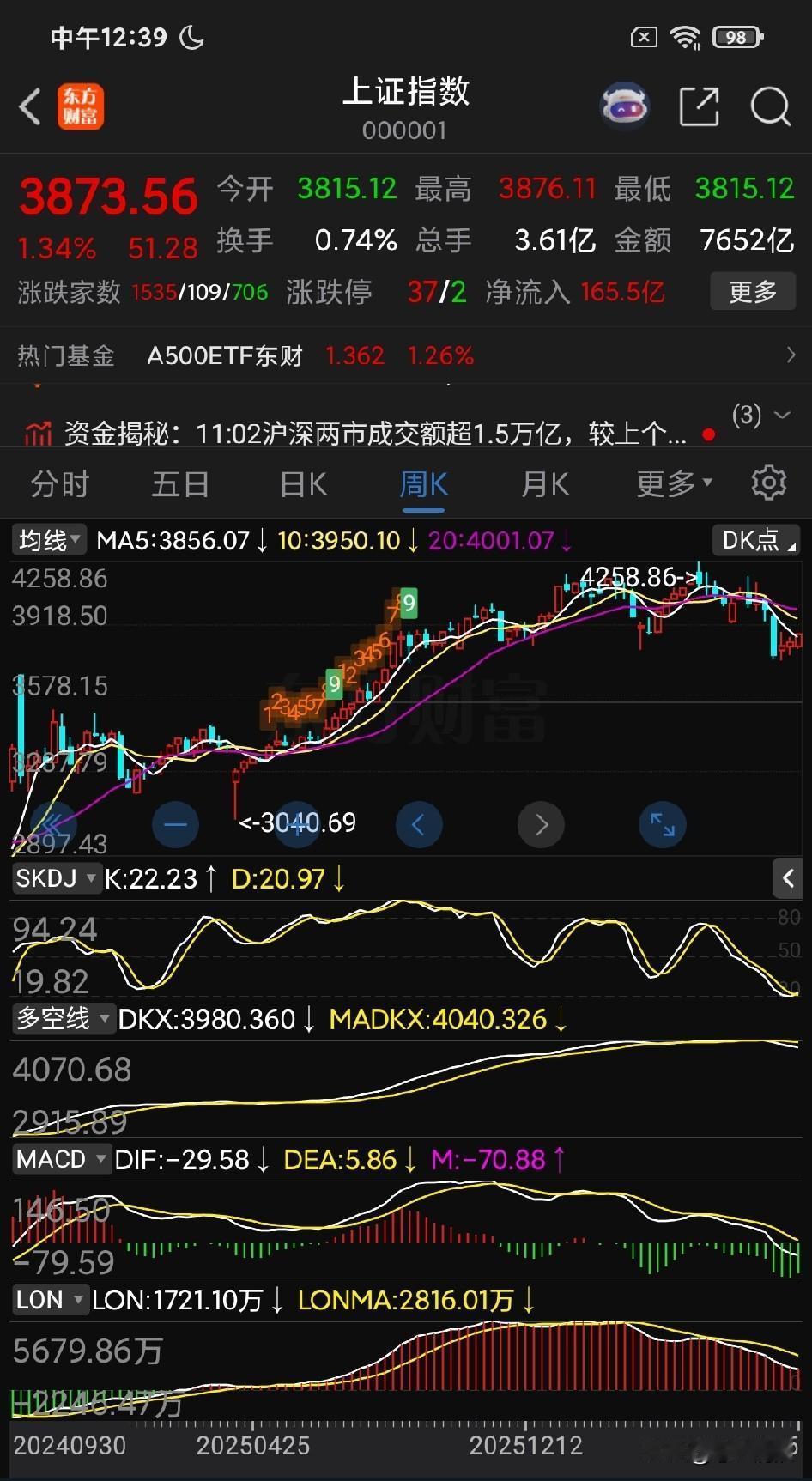This screenshot has height=1481, width=812.
Task: Open the 更多 period dropdown
Action: pos(675,484)
